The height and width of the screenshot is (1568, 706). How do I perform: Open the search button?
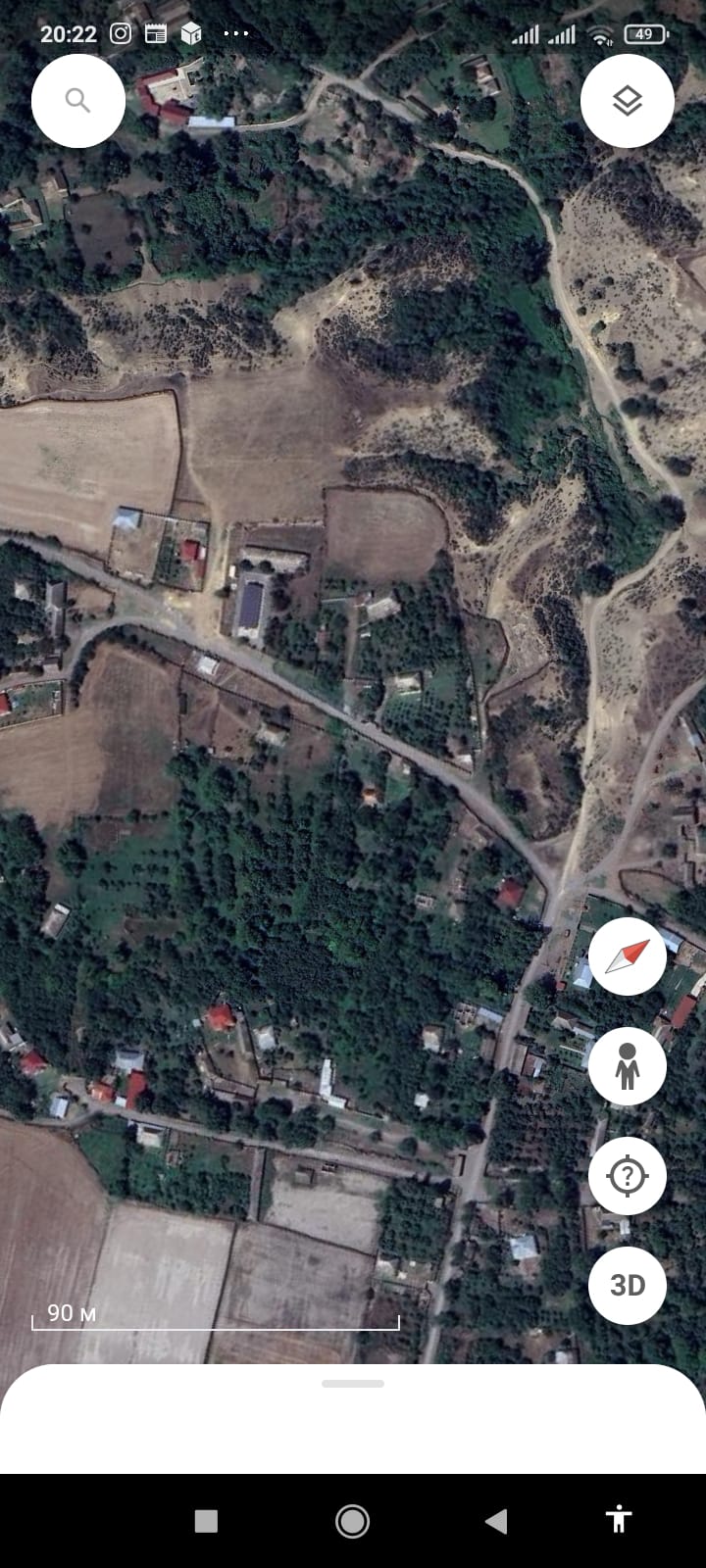click(x=78, y=101)
